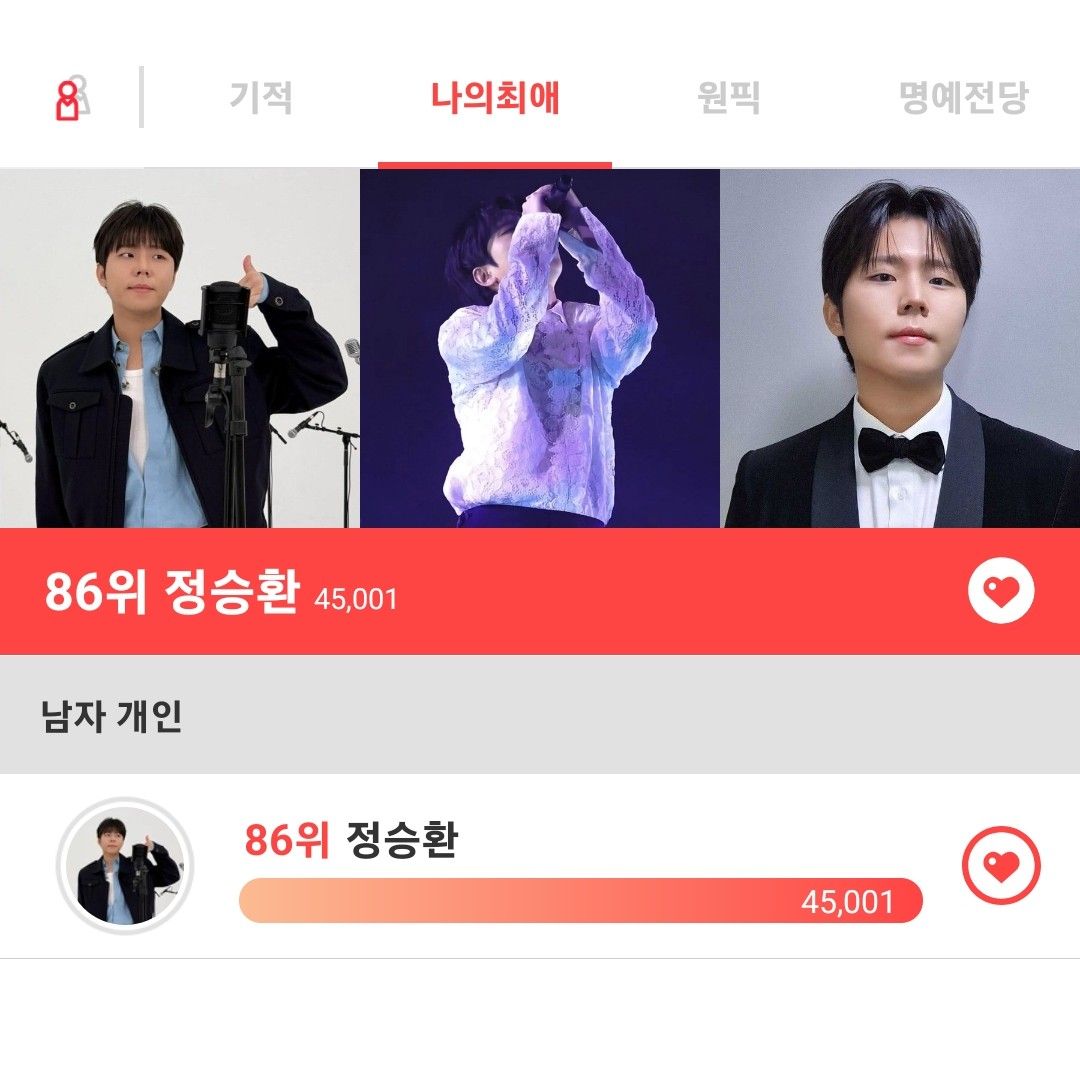Image resolution: width=1080 pixels, height=1080 pixels.
Task: Open the microphone studio photo
Action: [180, 348]
